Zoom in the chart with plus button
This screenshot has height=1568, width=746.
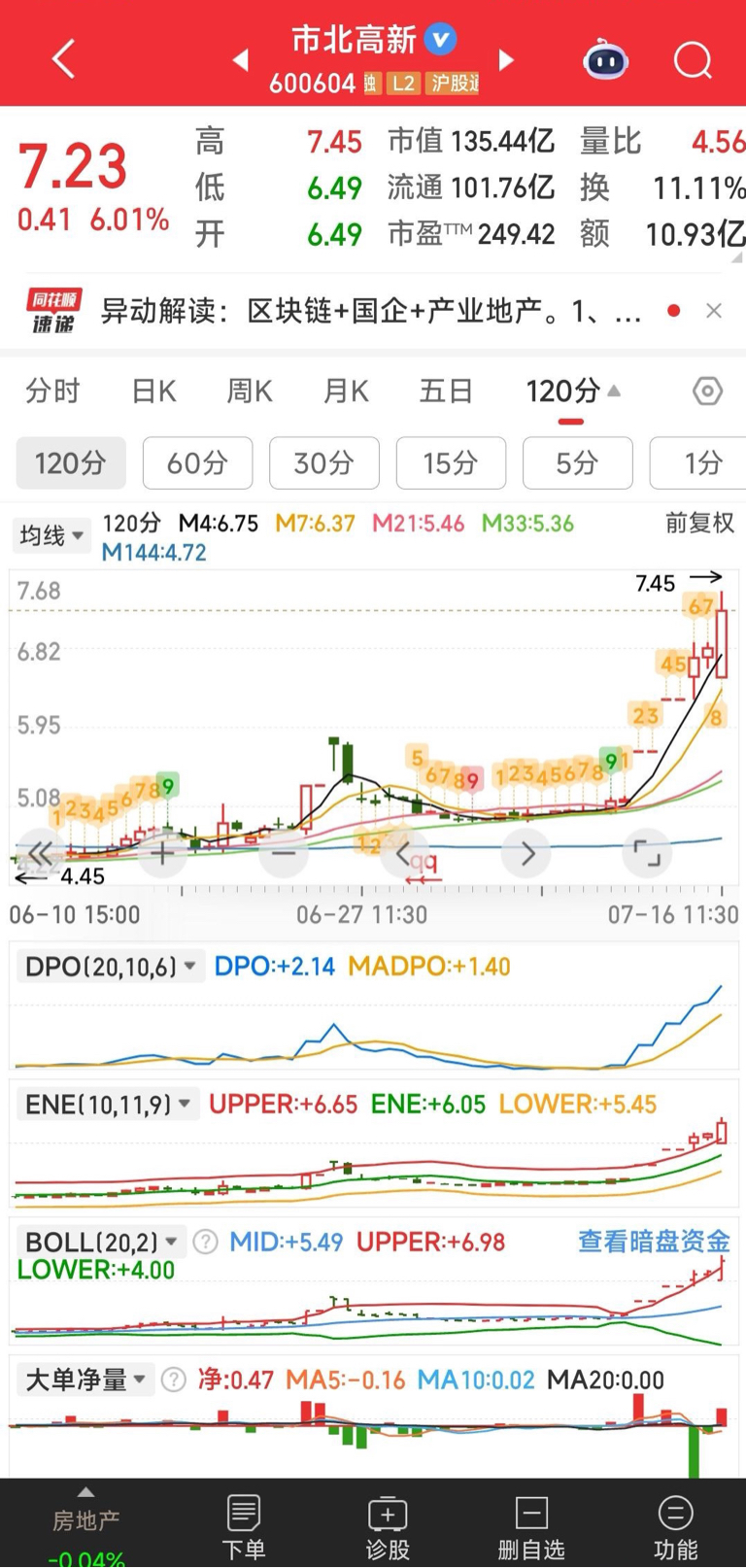[162, 854]
